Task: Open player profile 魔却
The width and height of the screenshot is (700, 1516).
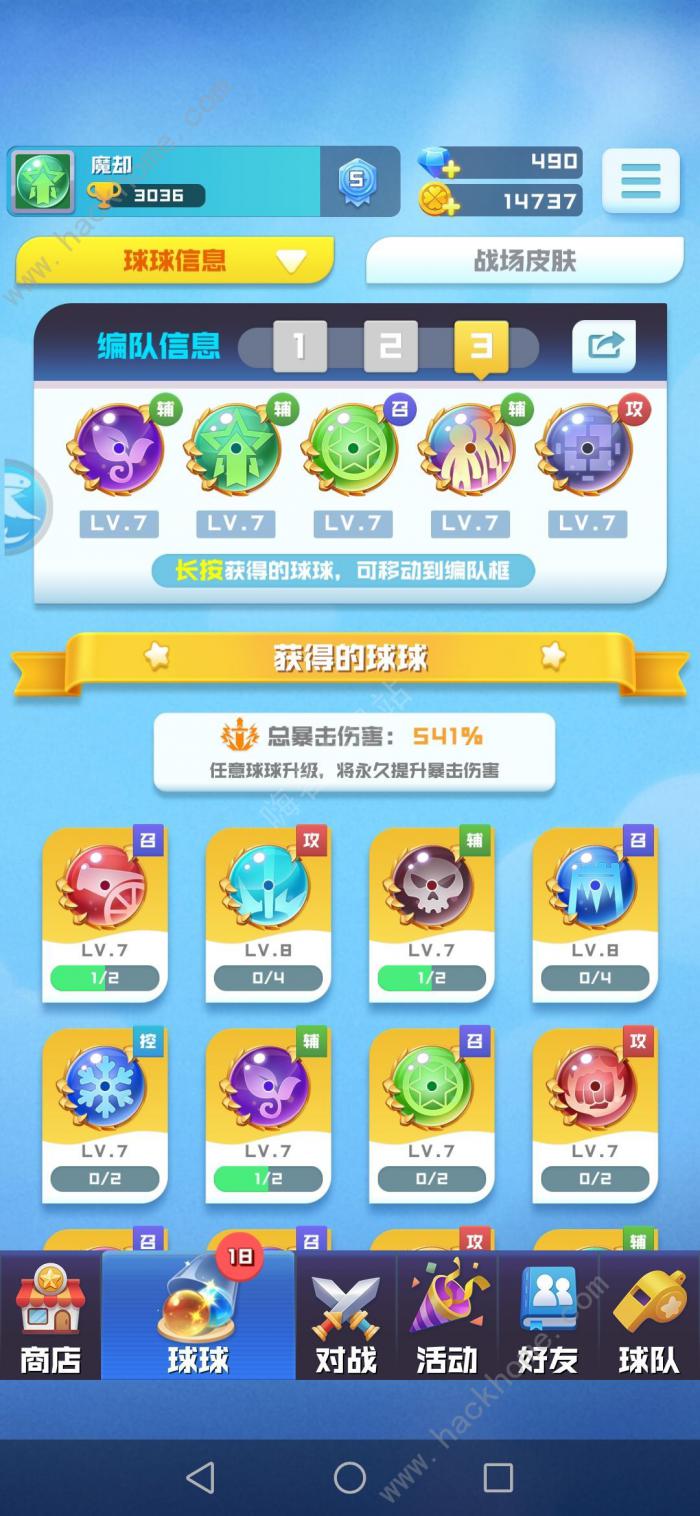Action: pos(44,182)
